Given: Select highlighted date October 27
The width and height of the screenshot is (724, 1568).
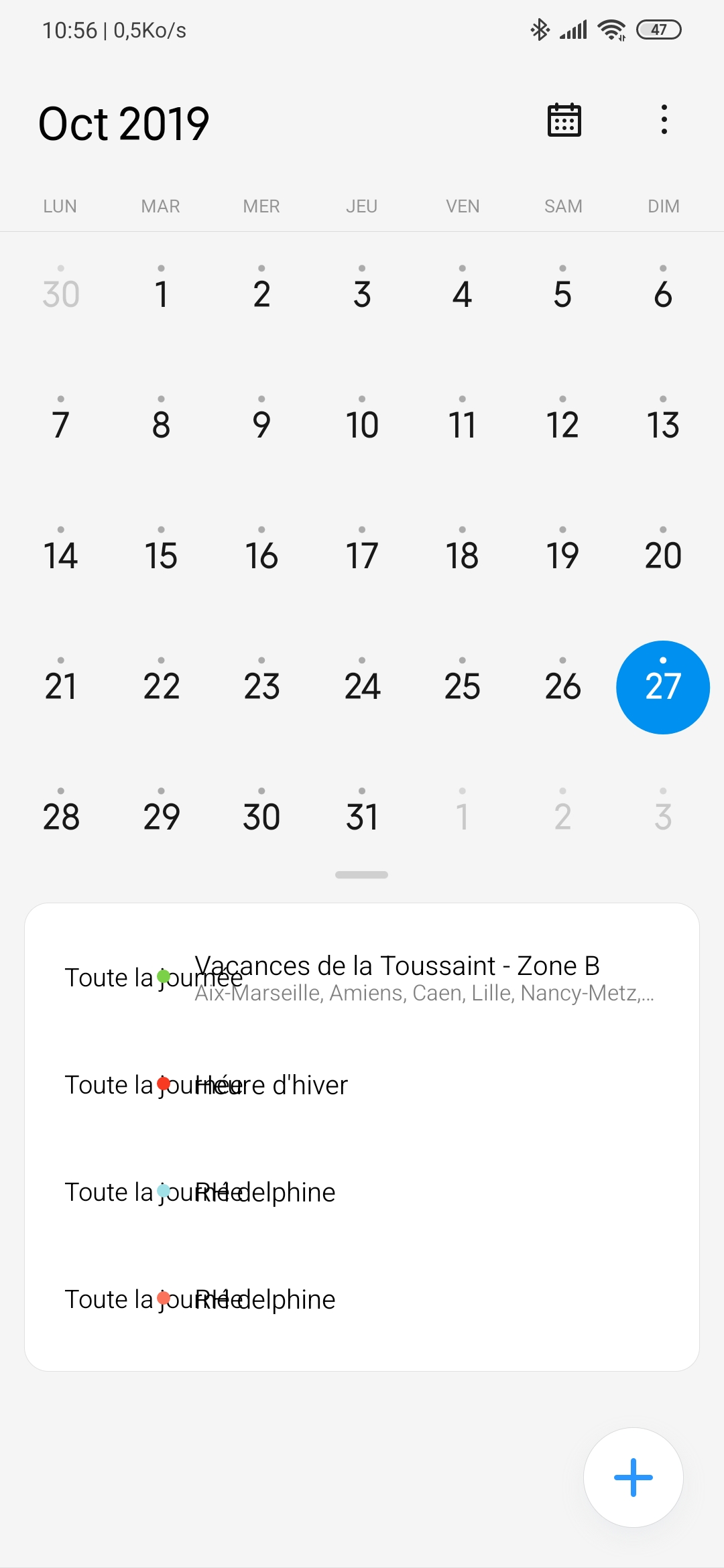Looking at the screenshot, I should (x=663, y=688).
